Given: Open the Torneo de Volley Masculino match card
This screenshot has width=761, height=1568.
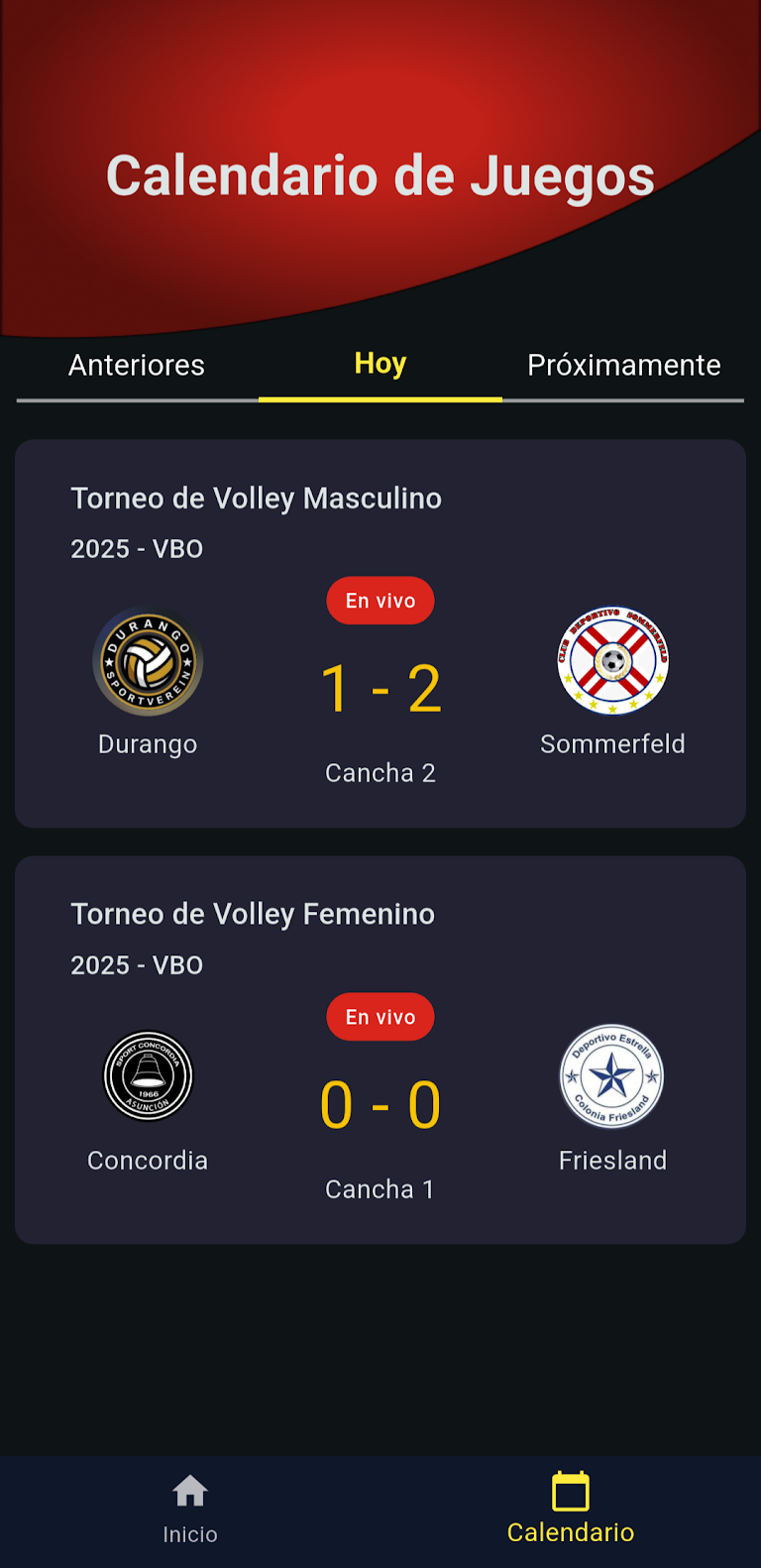Looking at the screenshot, I should [x=380, y=632].
